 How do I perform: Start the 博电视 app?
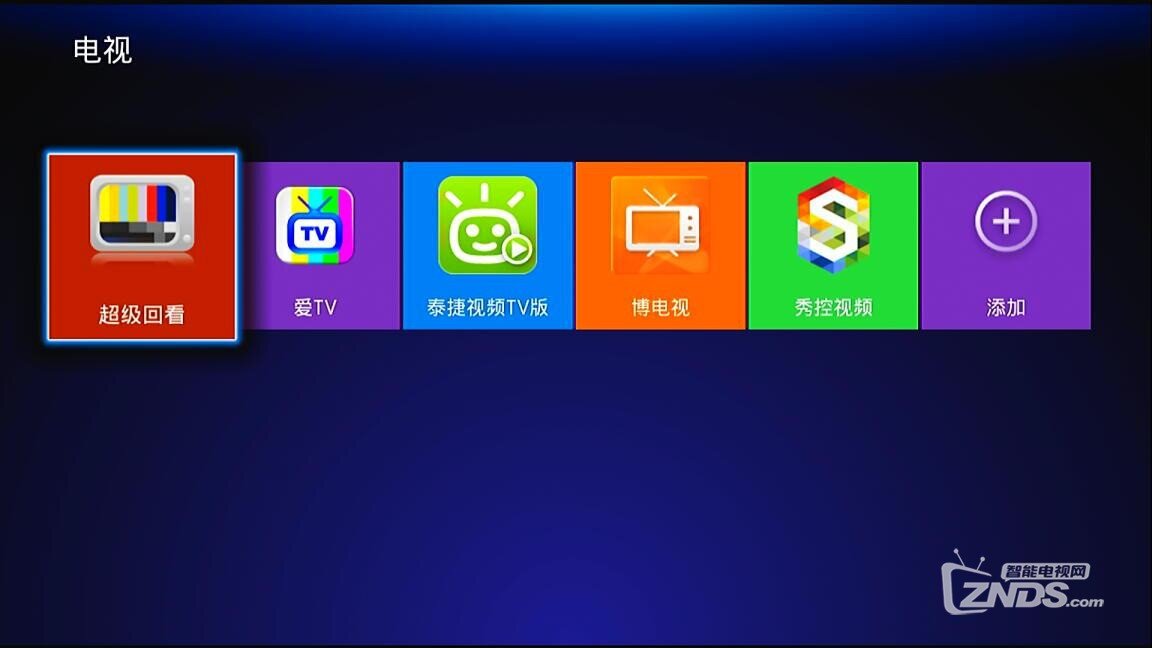(660, 245)
